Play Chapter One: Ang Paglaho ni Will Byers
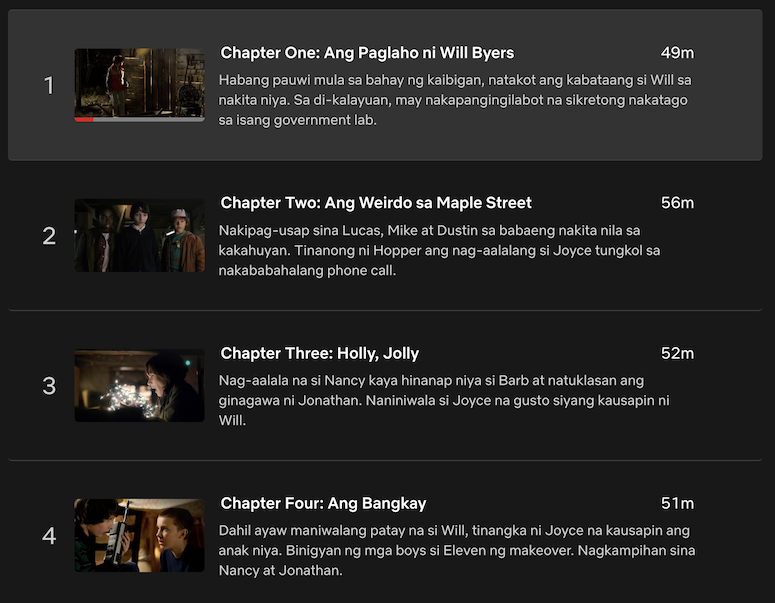The height and width of the screenshot is (603, 775). pos(139,85)
